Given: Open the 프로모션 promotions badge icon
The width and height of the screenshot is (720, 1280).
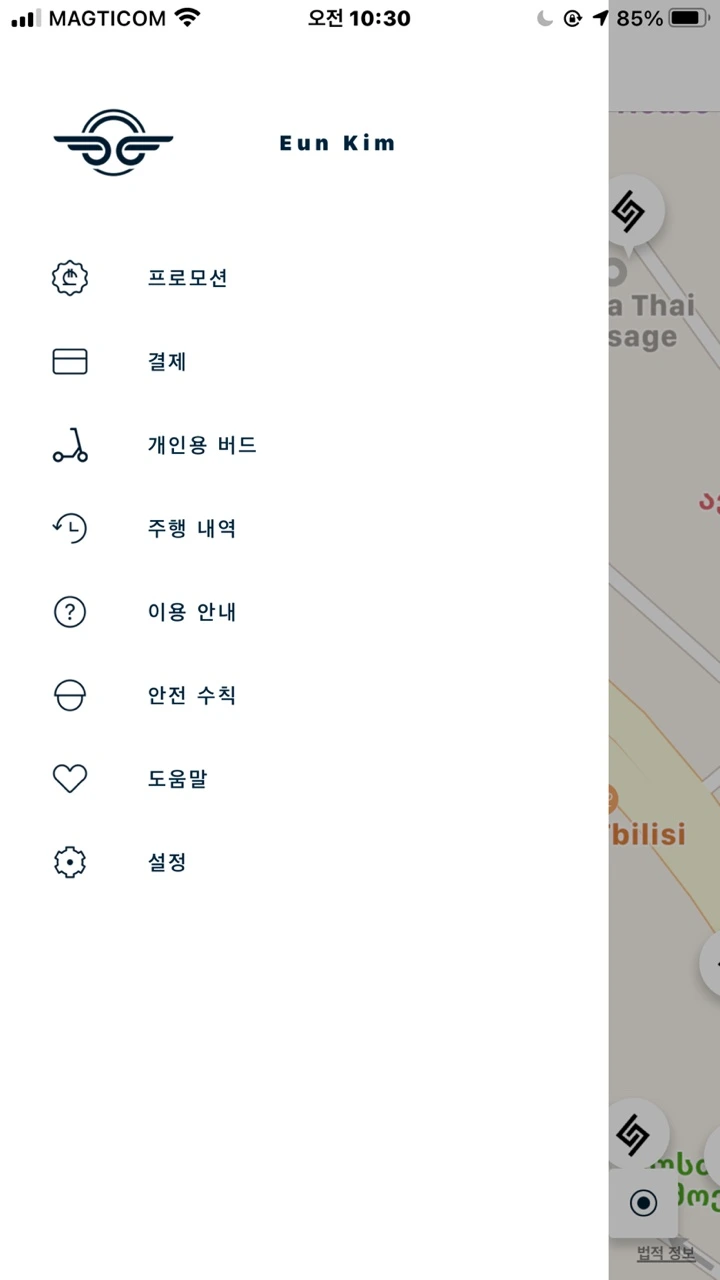Looking at the screenshot, I should [69, 278].
